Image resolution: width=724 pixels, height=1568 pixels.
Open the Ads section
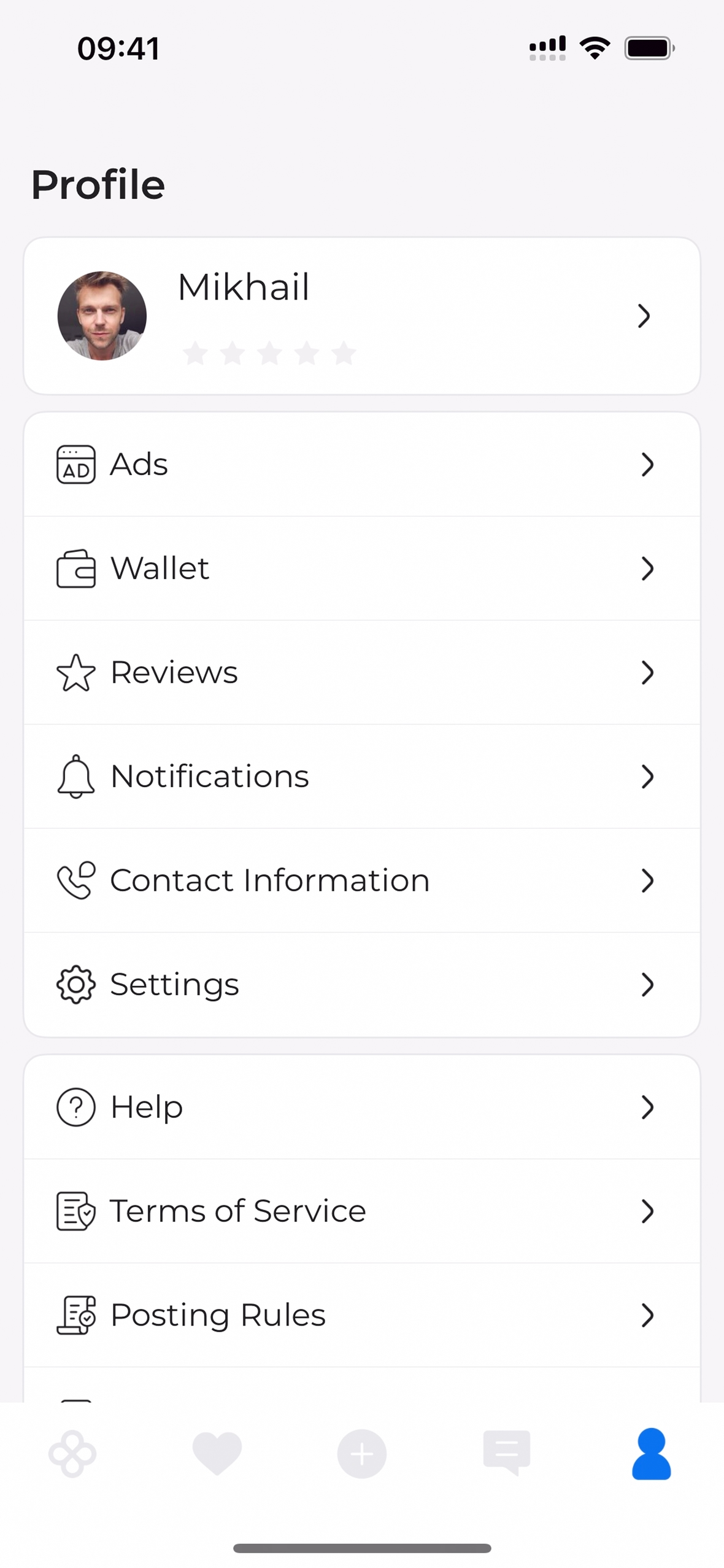coord(361,464)
